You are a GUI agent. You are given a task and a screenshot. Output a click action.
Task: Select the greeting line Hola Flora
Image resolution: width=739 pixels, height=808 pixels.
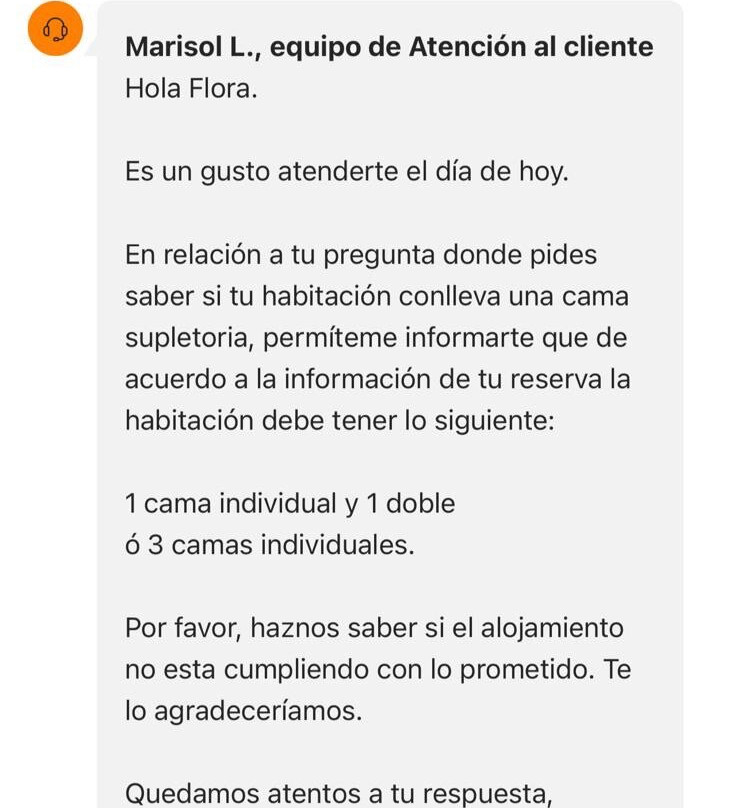point(187,90)
